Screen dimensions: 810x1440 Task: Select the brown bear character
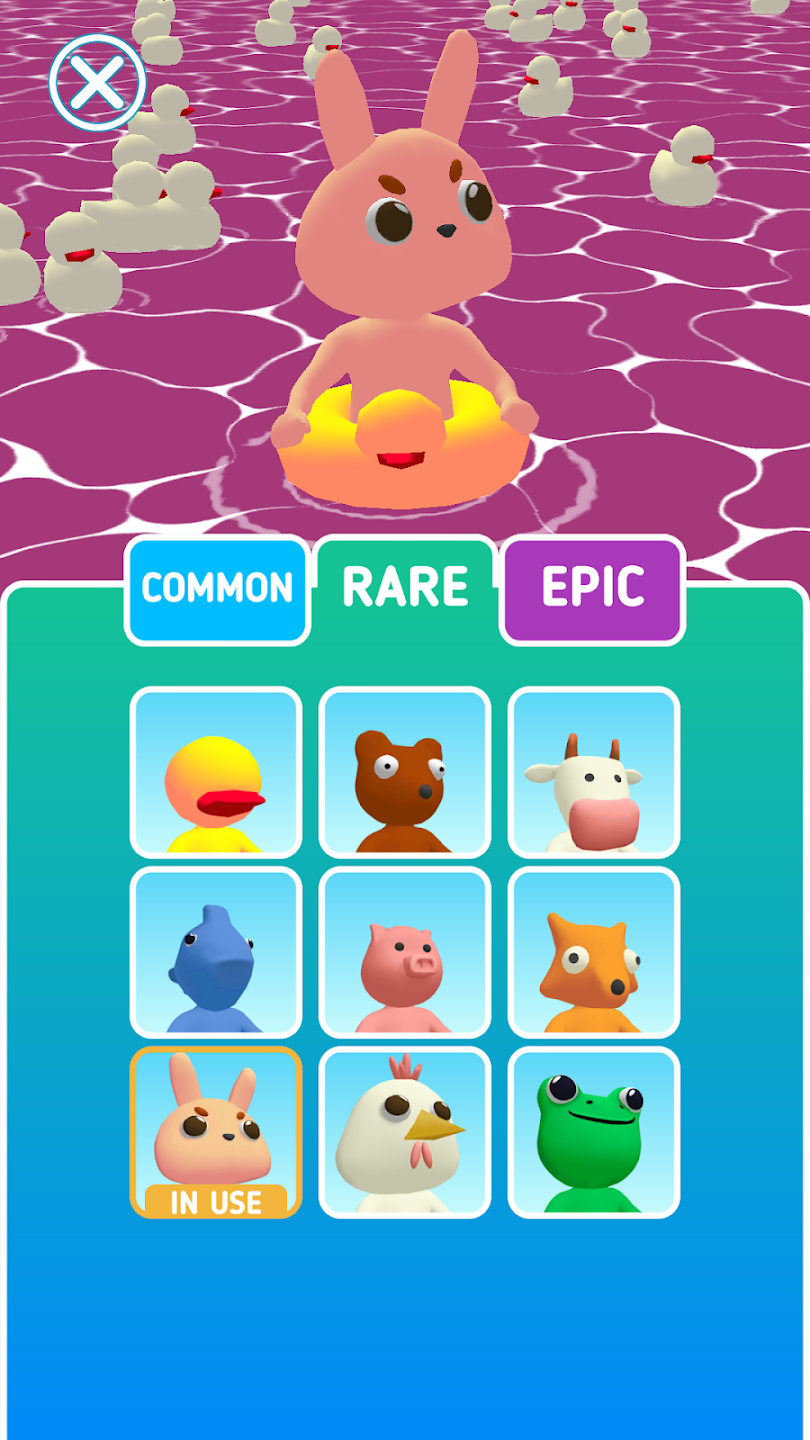tap(405, 772)
